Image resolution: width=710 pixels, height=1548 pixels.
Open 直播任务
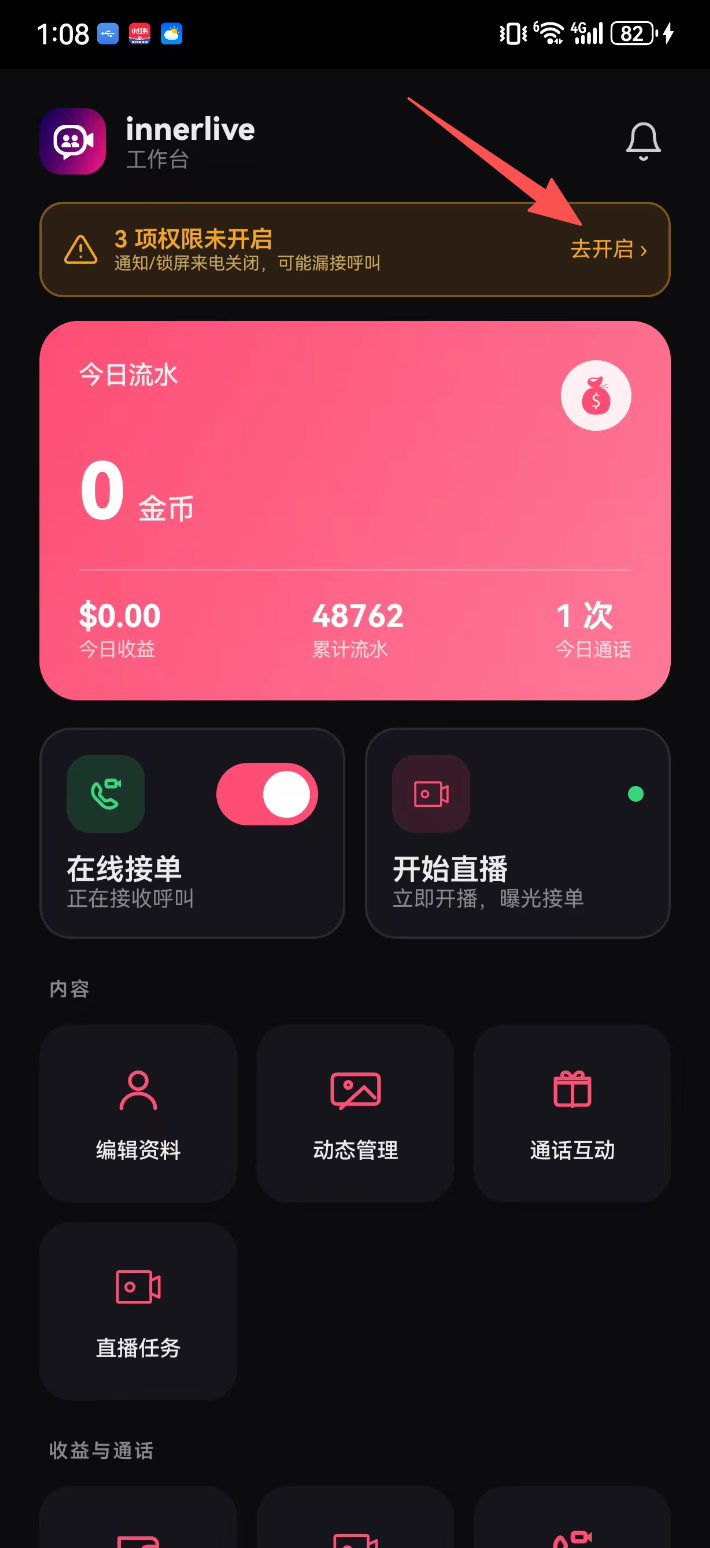point(138,1311)
